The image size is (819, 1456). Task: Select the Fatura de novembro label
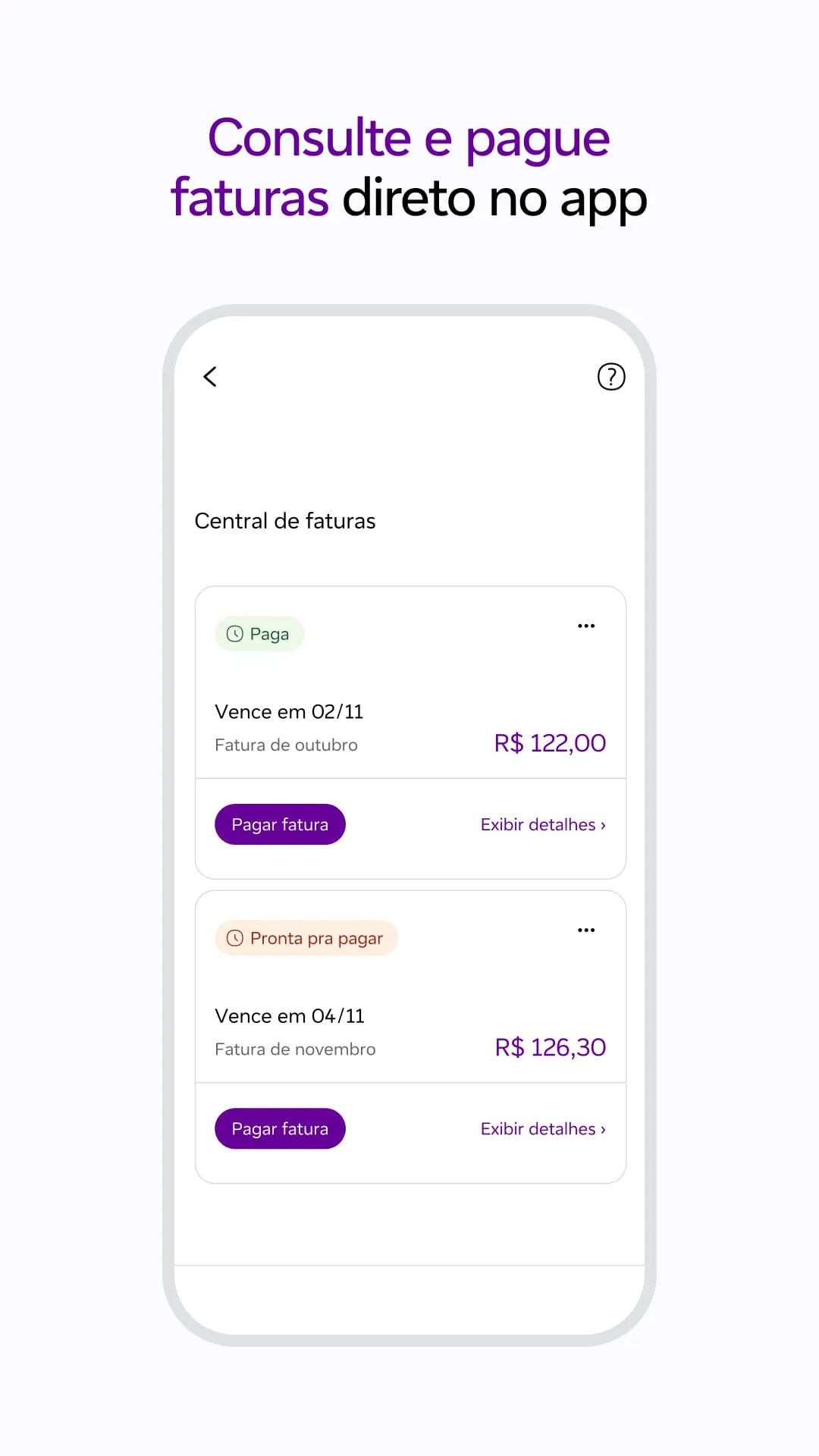[296, 1049]
